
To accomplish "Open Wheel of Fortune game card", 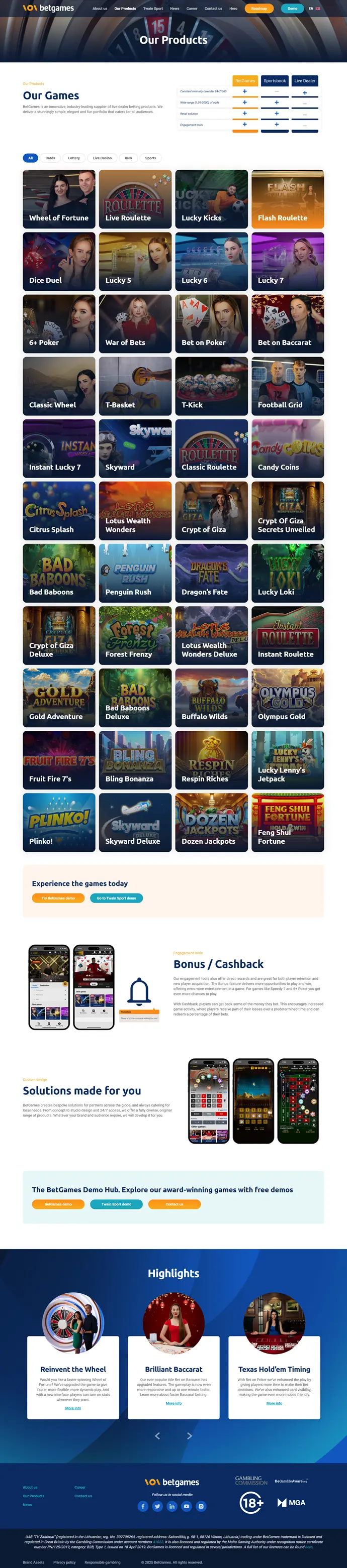I will click(59, 199).
